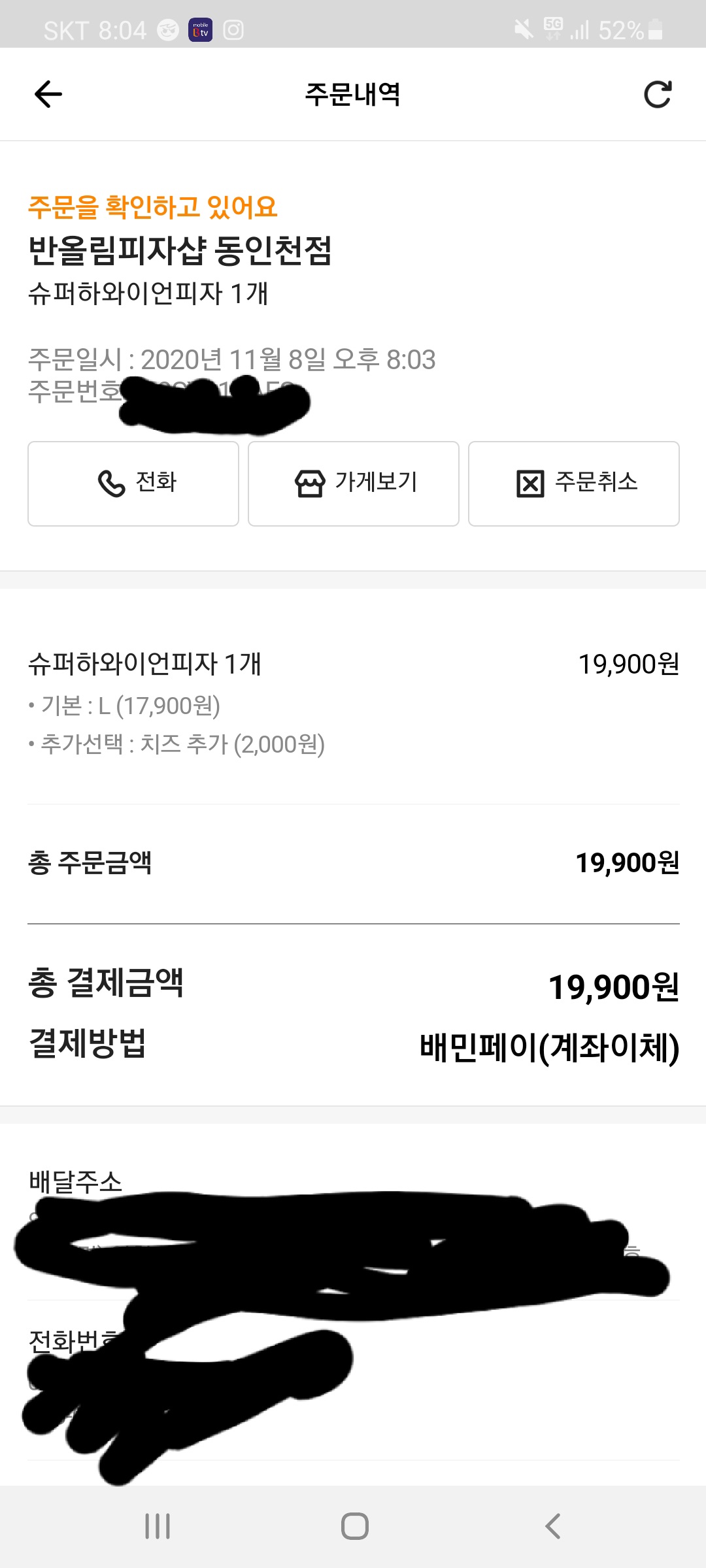The width and height of the screenshot is (706, 1568).
Task: Open recent apps from the navigation bar
Action: [158, 1526]
